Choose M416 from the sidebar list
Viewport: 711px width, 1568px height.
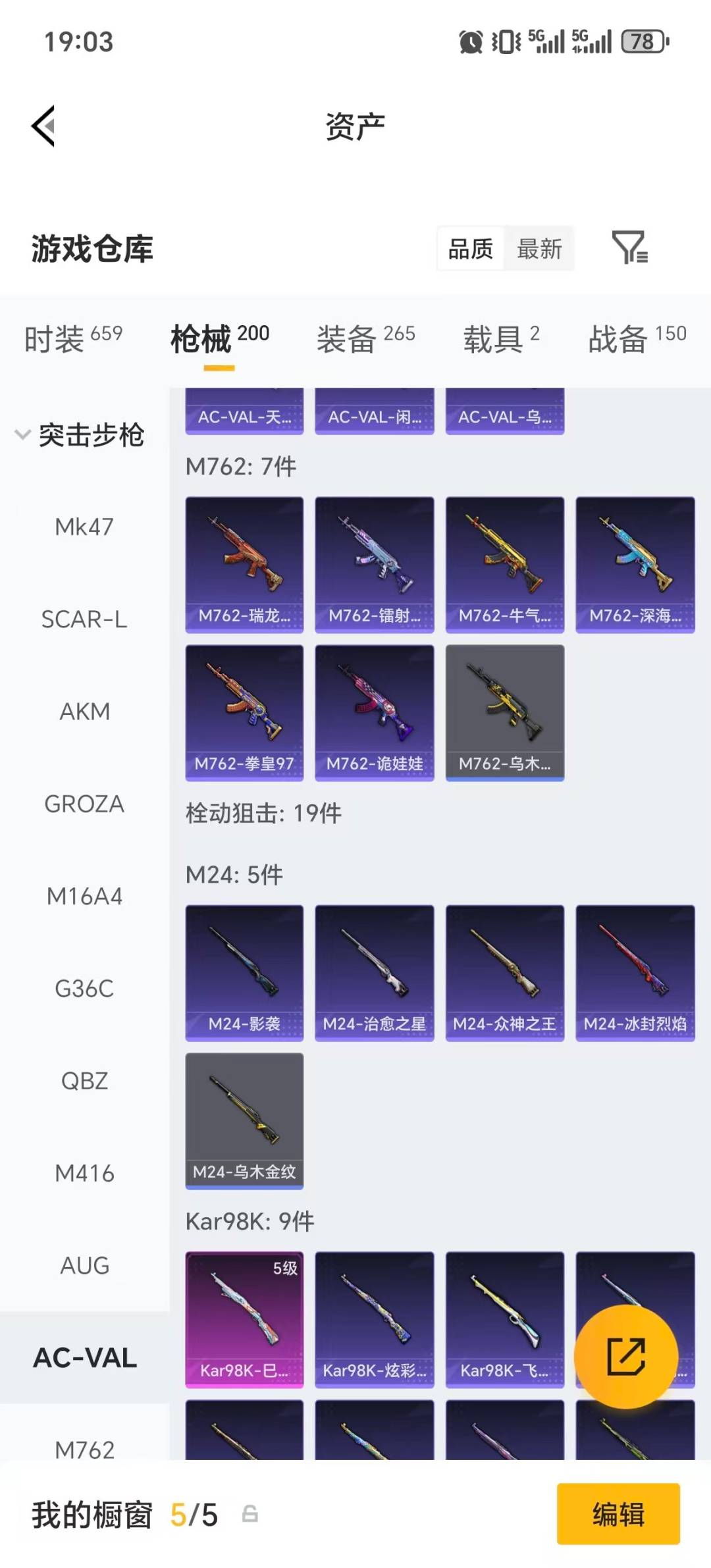(x=85, y=1173)
